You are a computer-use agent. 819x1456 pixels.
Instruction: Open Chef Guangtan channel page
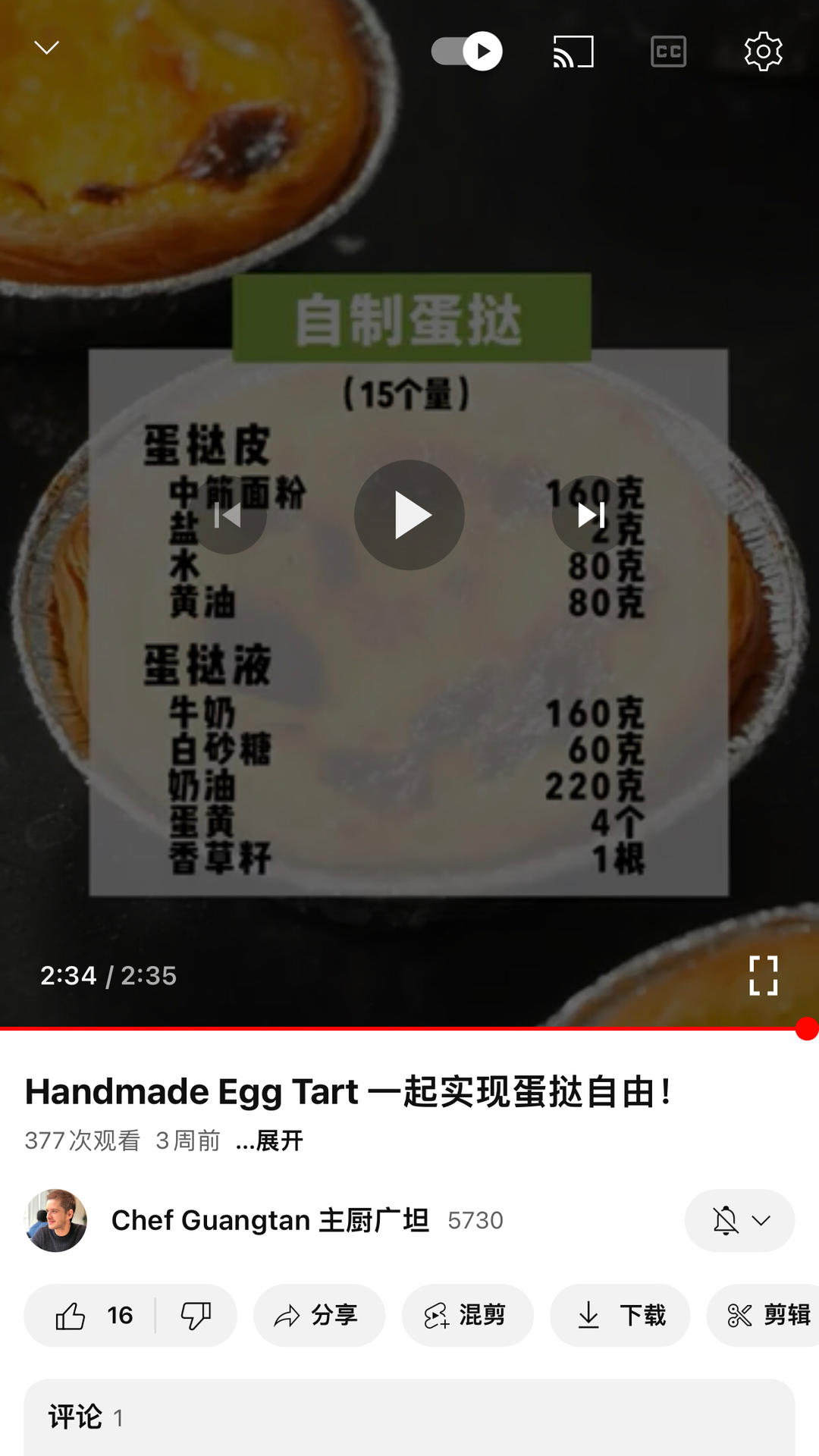(x=270, y=1220)
